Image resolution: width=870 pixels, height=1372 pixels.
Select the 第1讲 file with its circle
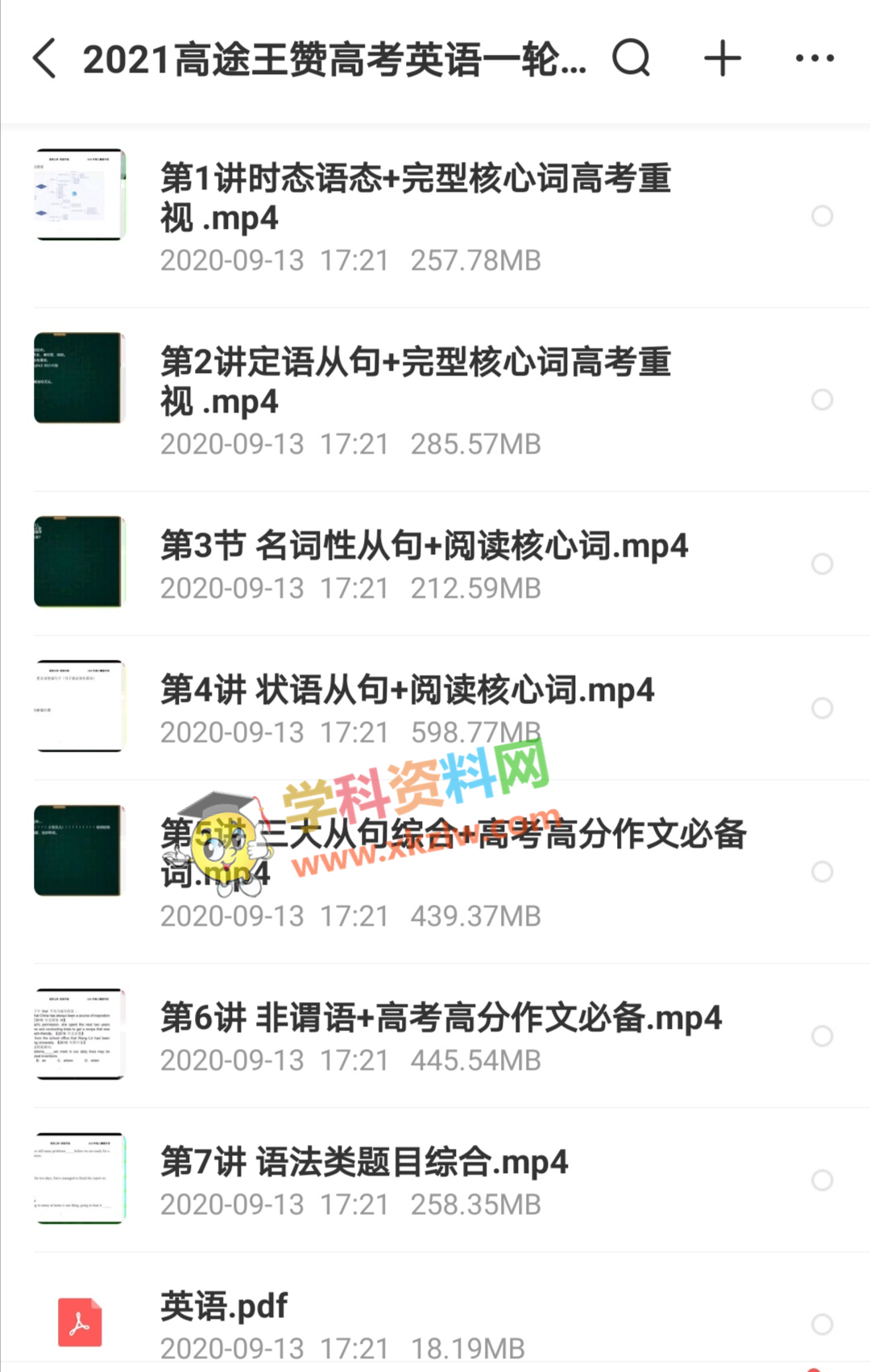(822, 216)
